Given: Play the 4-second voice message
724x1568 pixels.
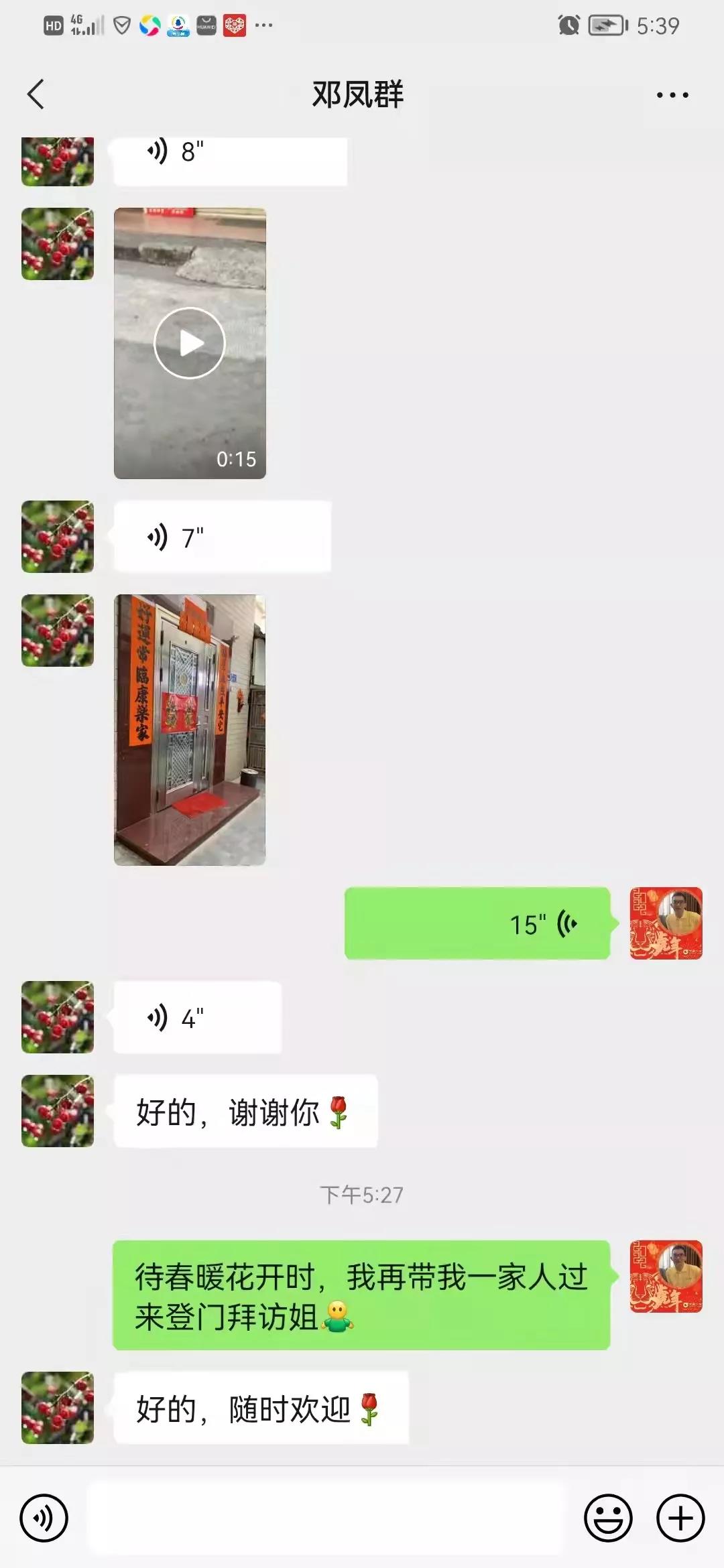Looking at the screenshot, I should pyautogui.click(x=197, y=1017).
